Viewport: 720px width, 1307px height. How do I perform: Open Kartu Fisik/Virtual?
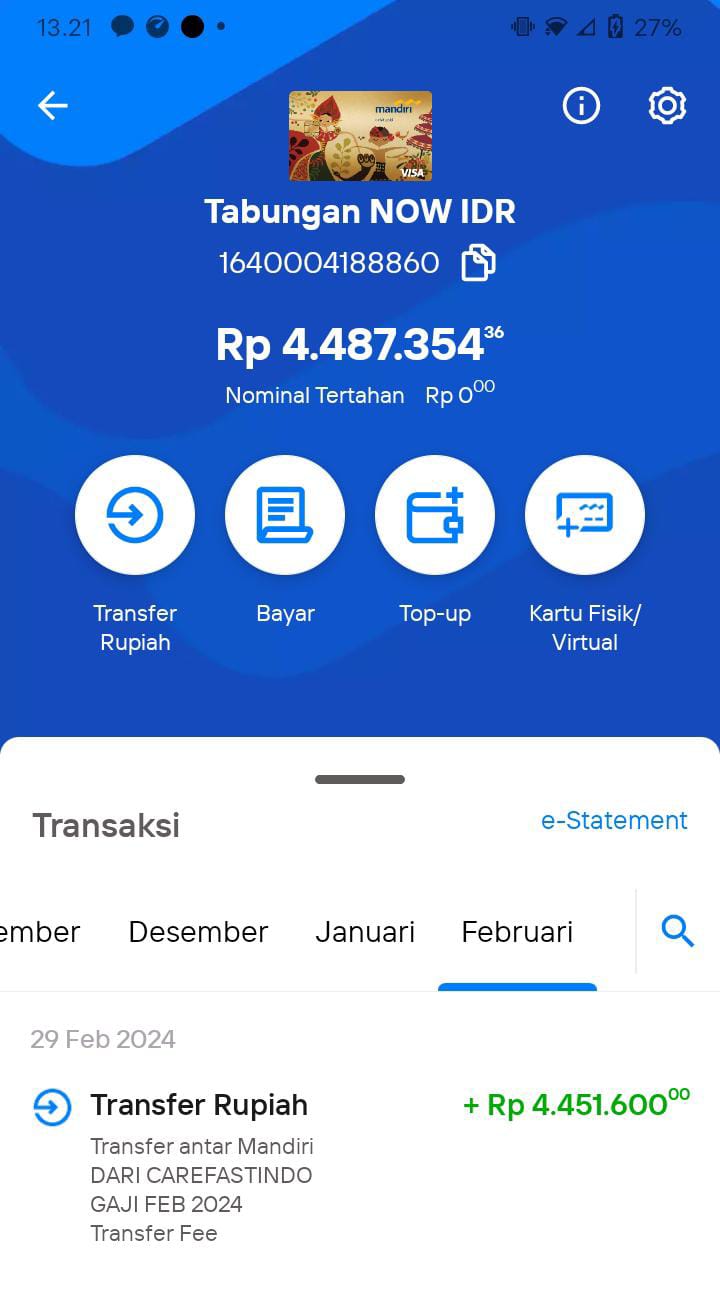[x=585, y=515]
